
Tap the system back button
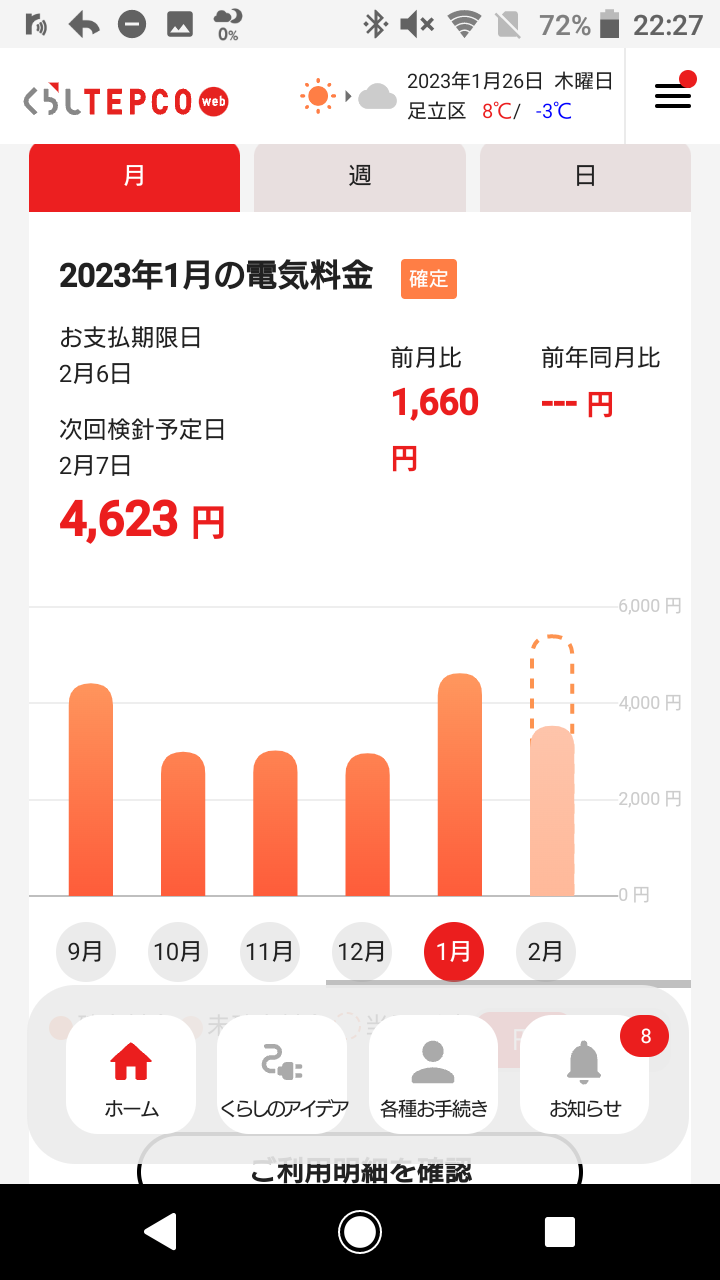tap(161, 1232)
